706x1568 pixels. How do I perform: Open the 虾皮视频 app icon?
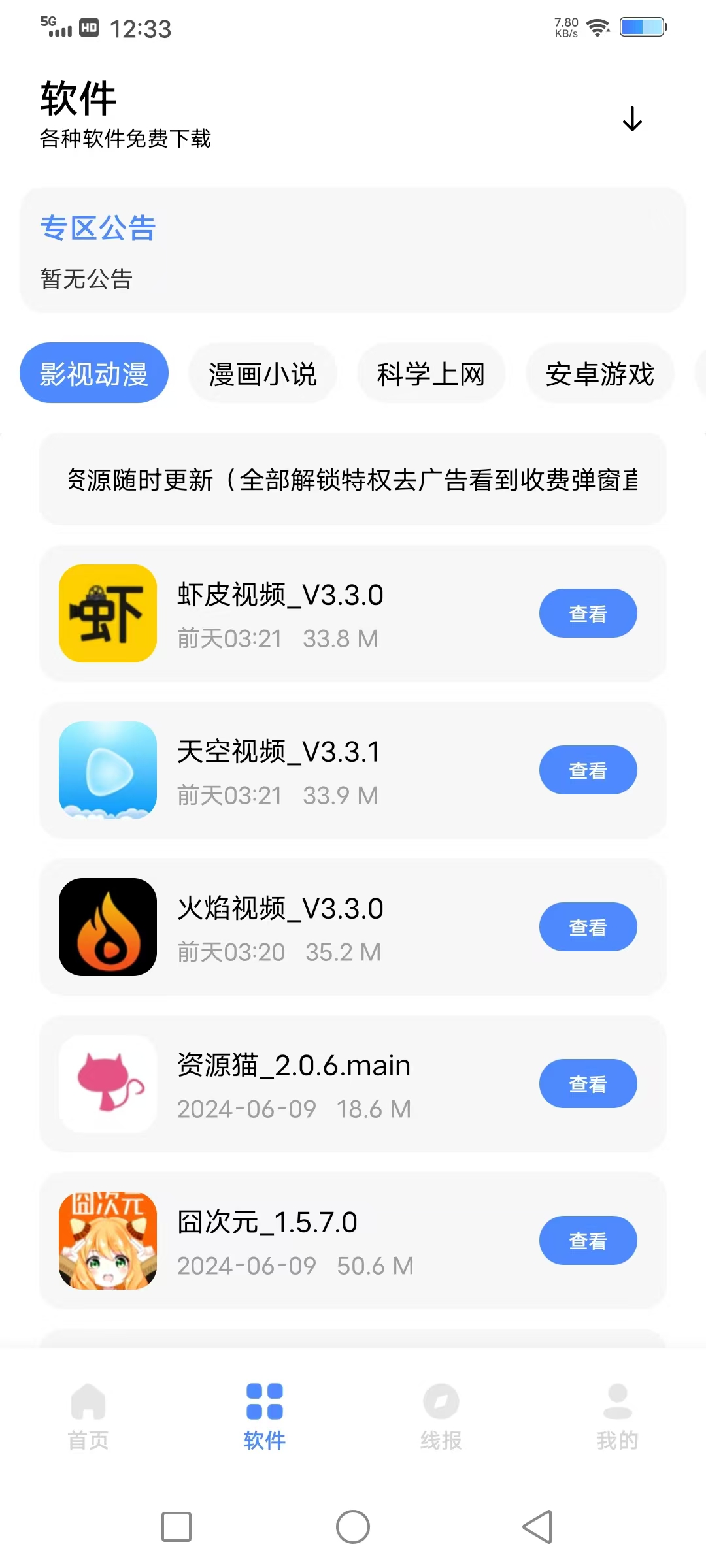pyautogui.click(x=108, y=613)
